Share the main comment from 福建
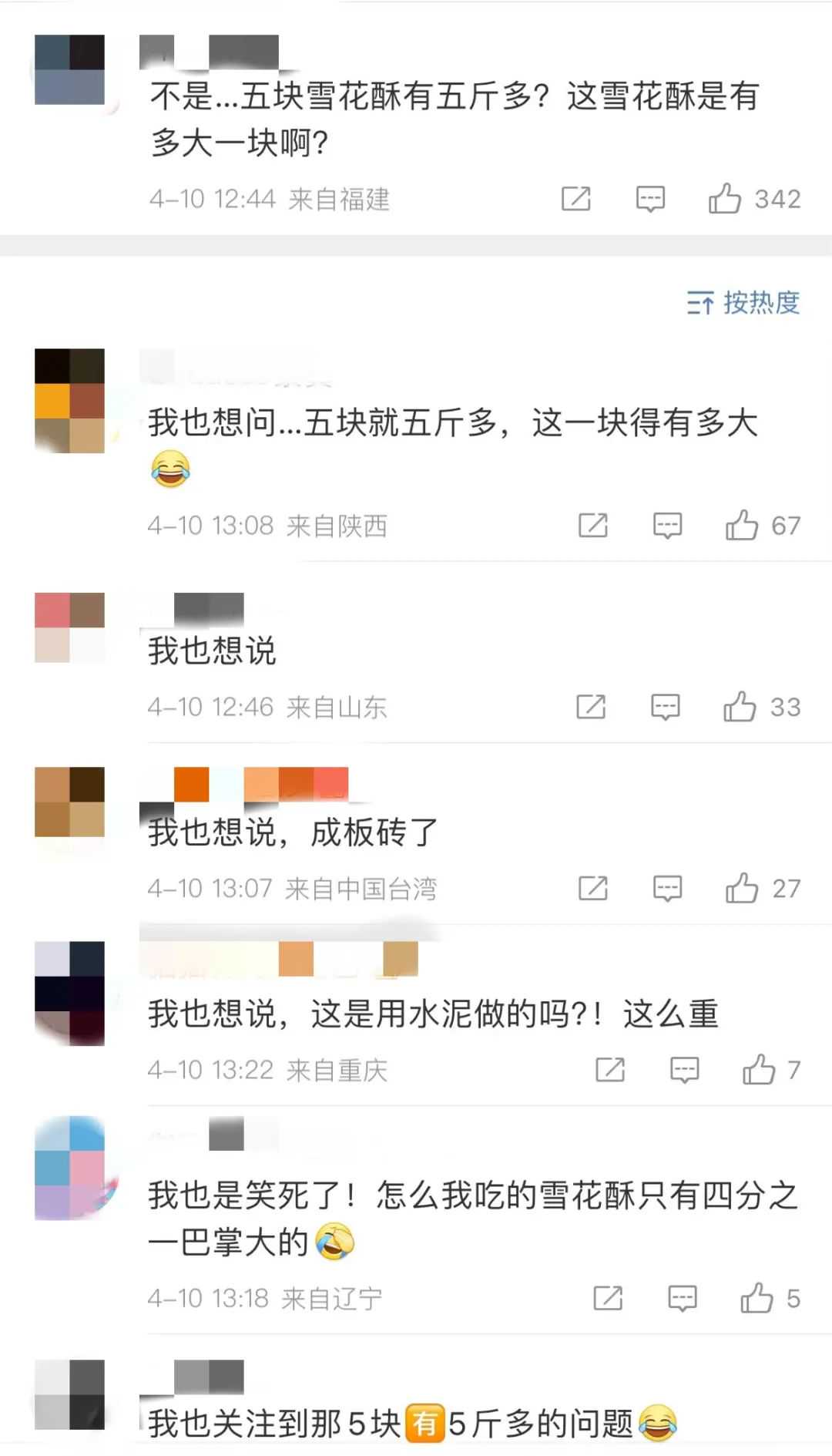This screenshot has width=832, height=1456. tap(576, 199)
